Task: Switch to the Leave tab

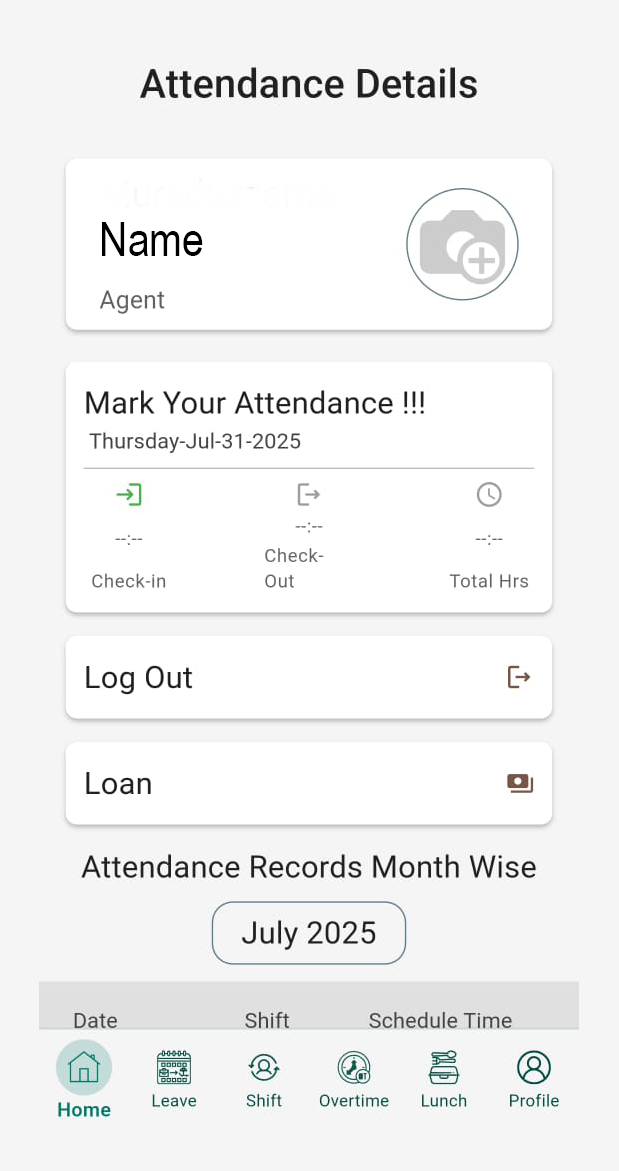Action: point(174,1079)
